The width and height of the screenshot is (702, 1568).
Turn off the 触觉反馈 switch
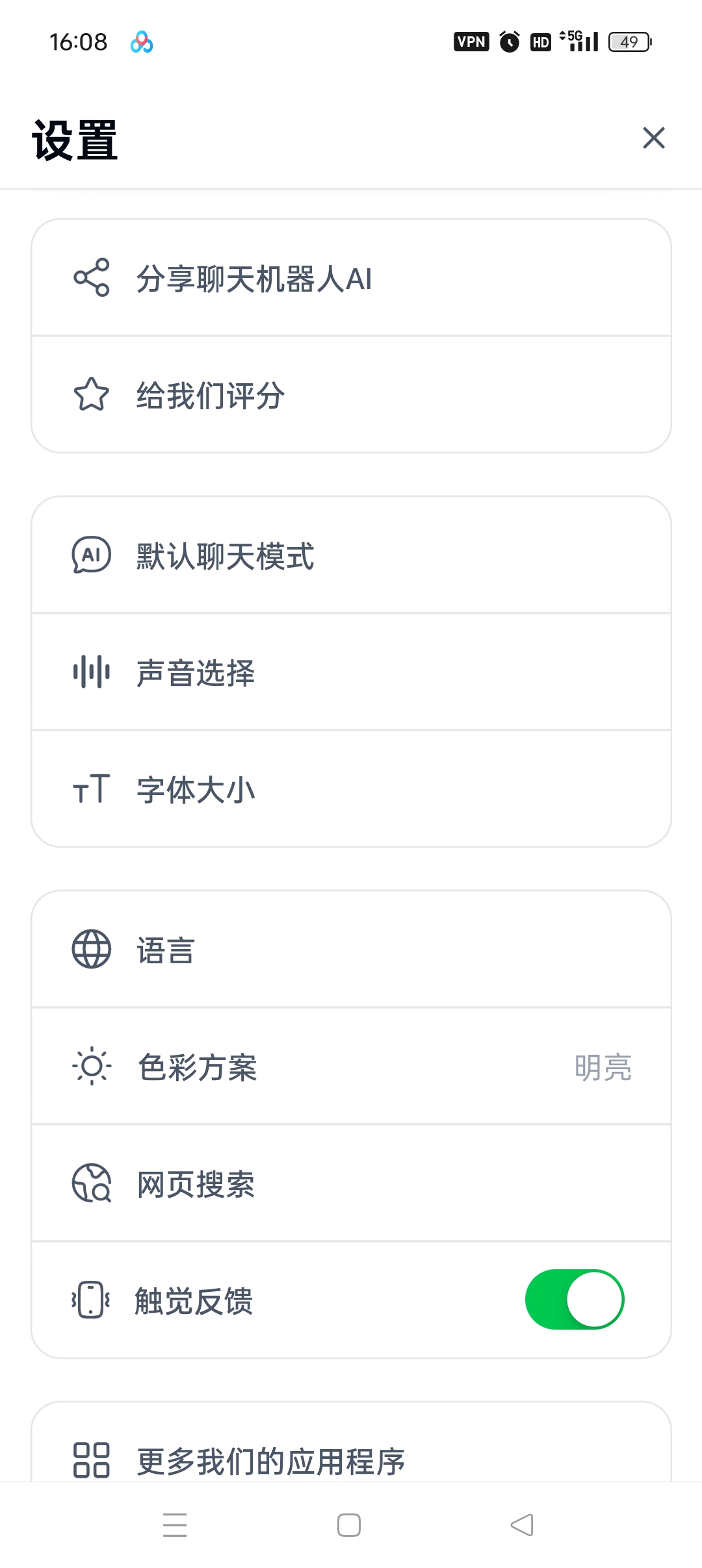tap(574, 1300)
